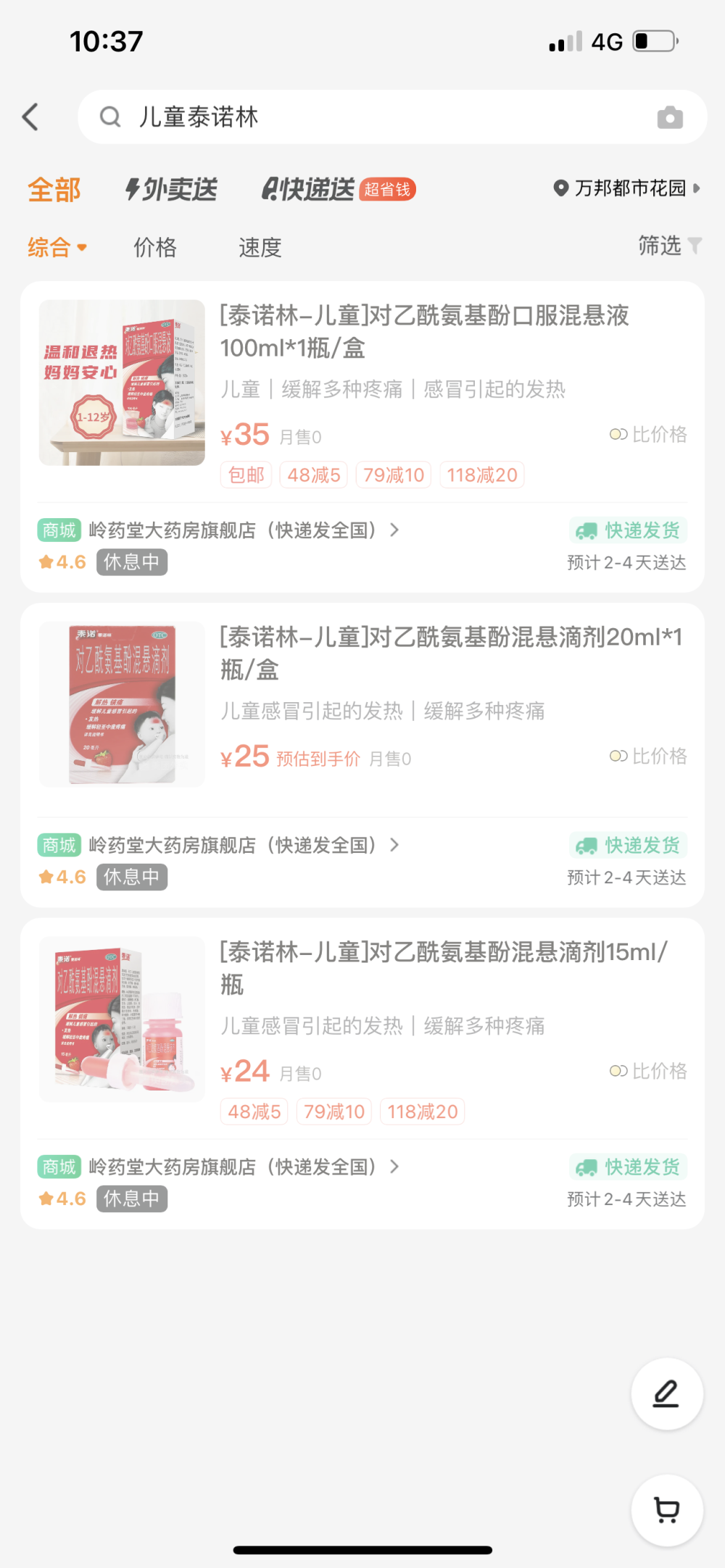Expand the 综合 sort dropdown
The width and height of the screenshot is (725, 1568).
tap(57, 247)
